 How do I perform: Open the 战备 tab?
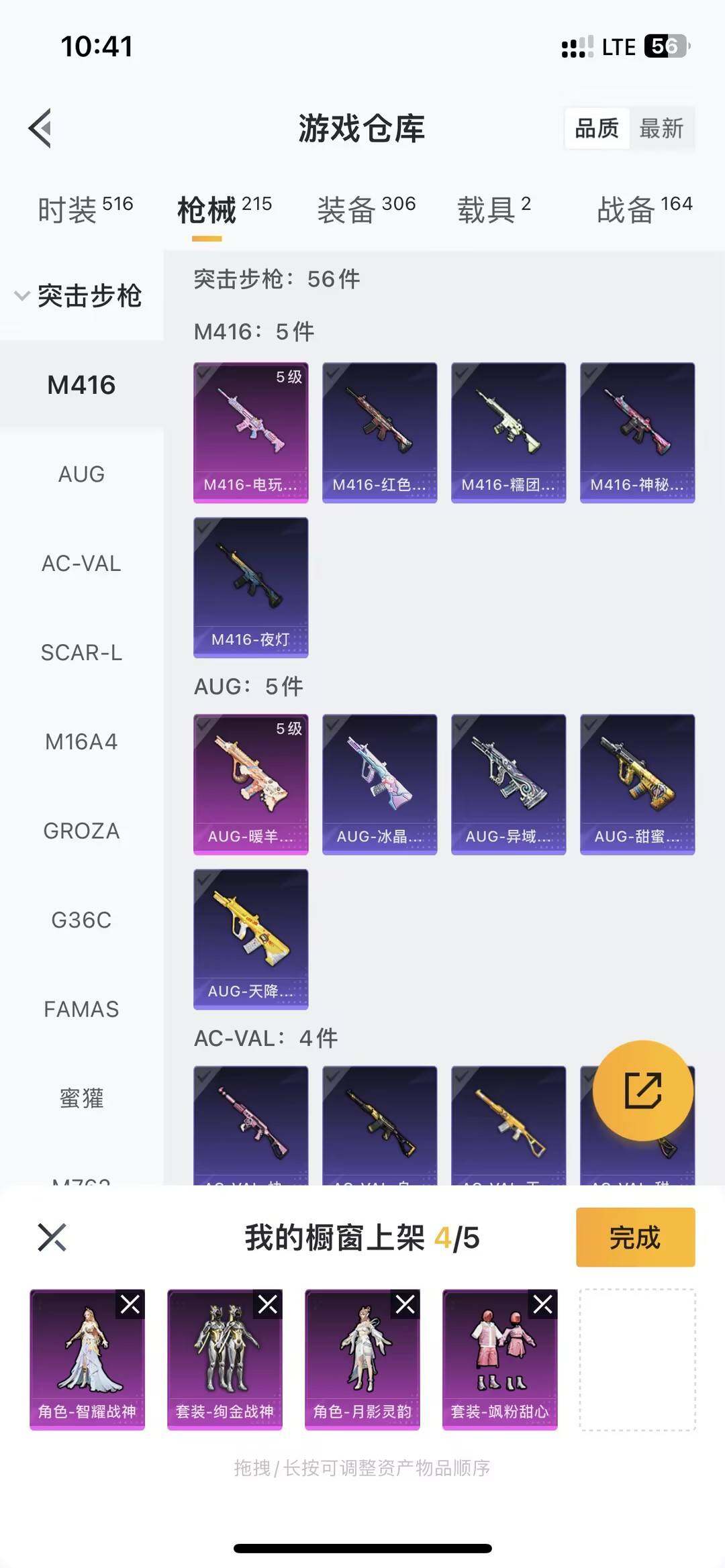[644, 209]
